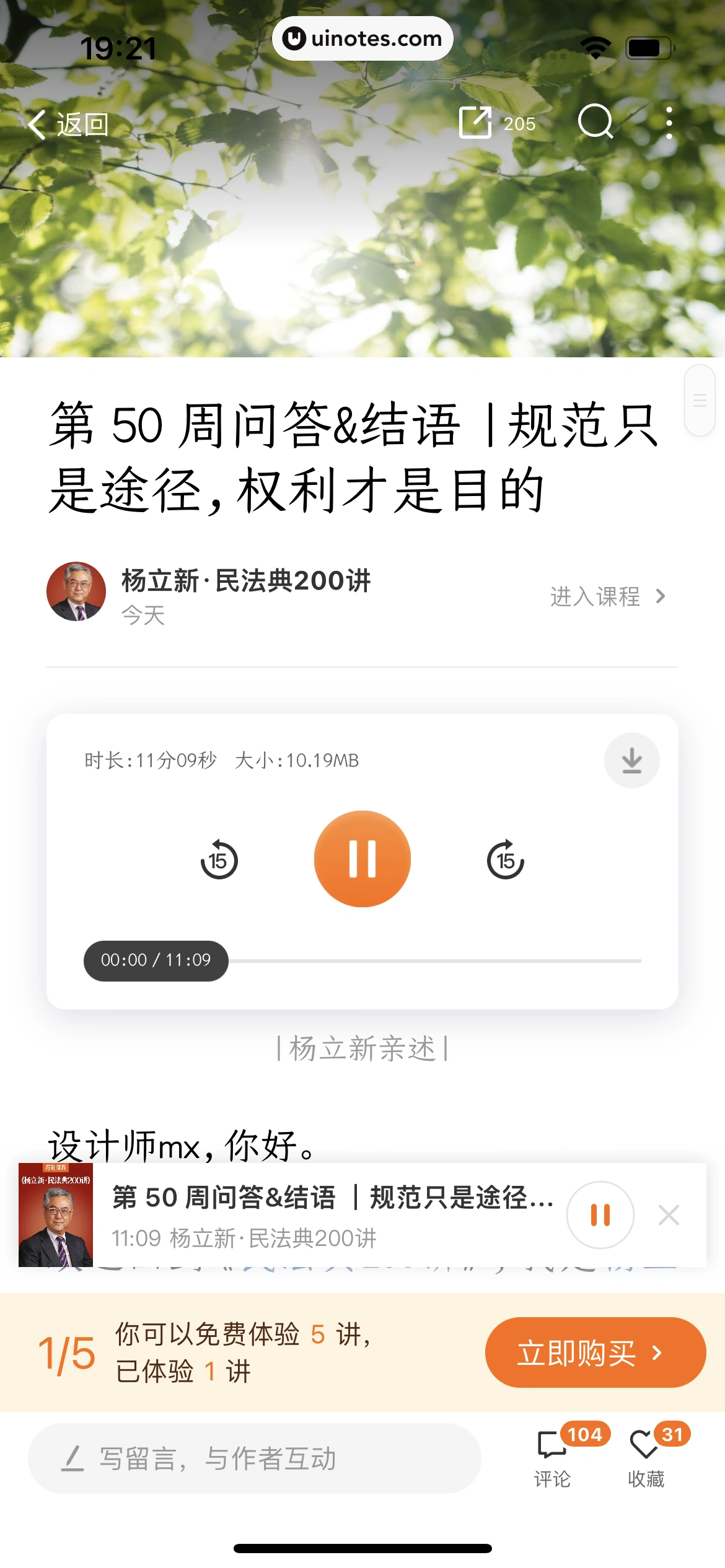Go back with the 返回 button
This screenshot has width=725, height=1568.
[x=68, y=124]
